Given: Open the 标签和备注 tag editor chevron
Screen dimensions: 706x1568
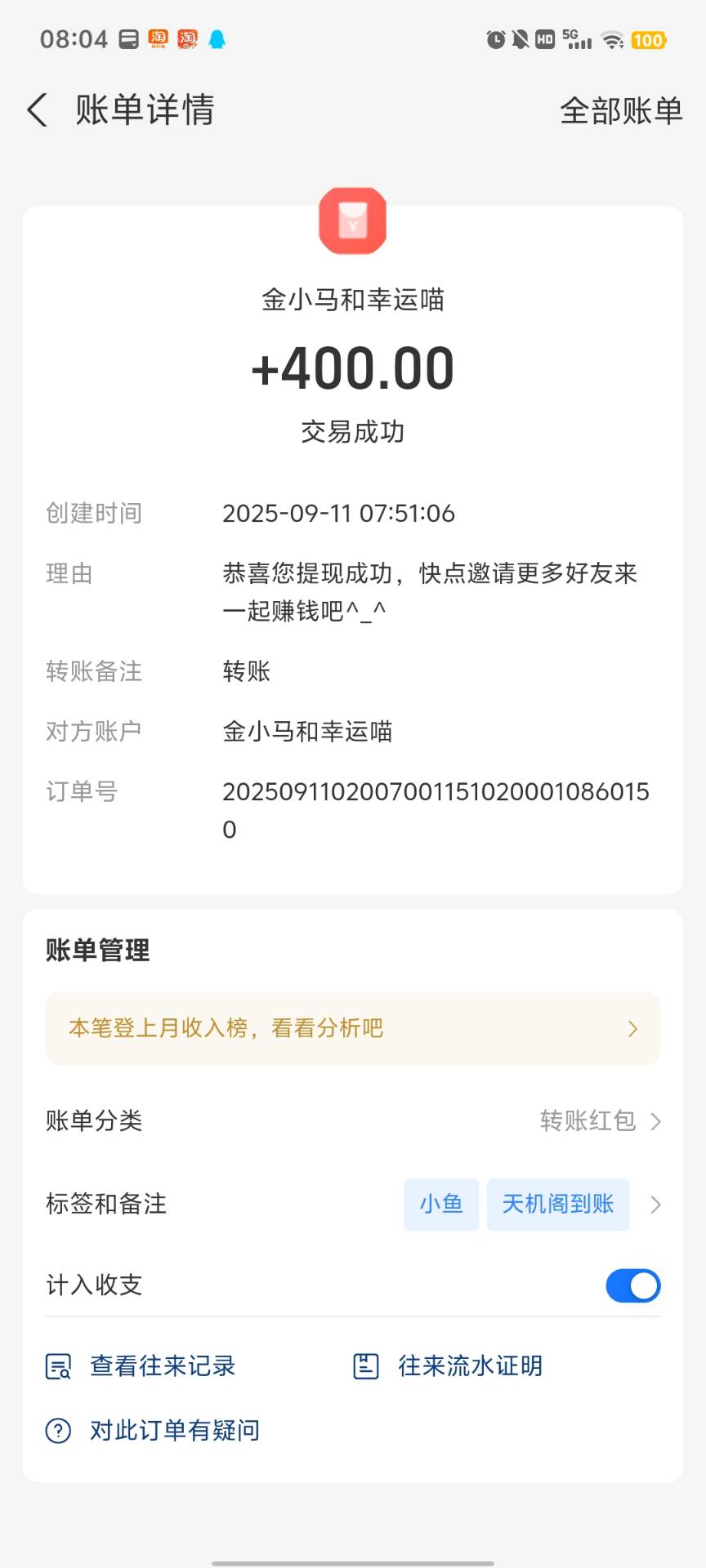Looking at the screenshot, I should [656, 1204].
